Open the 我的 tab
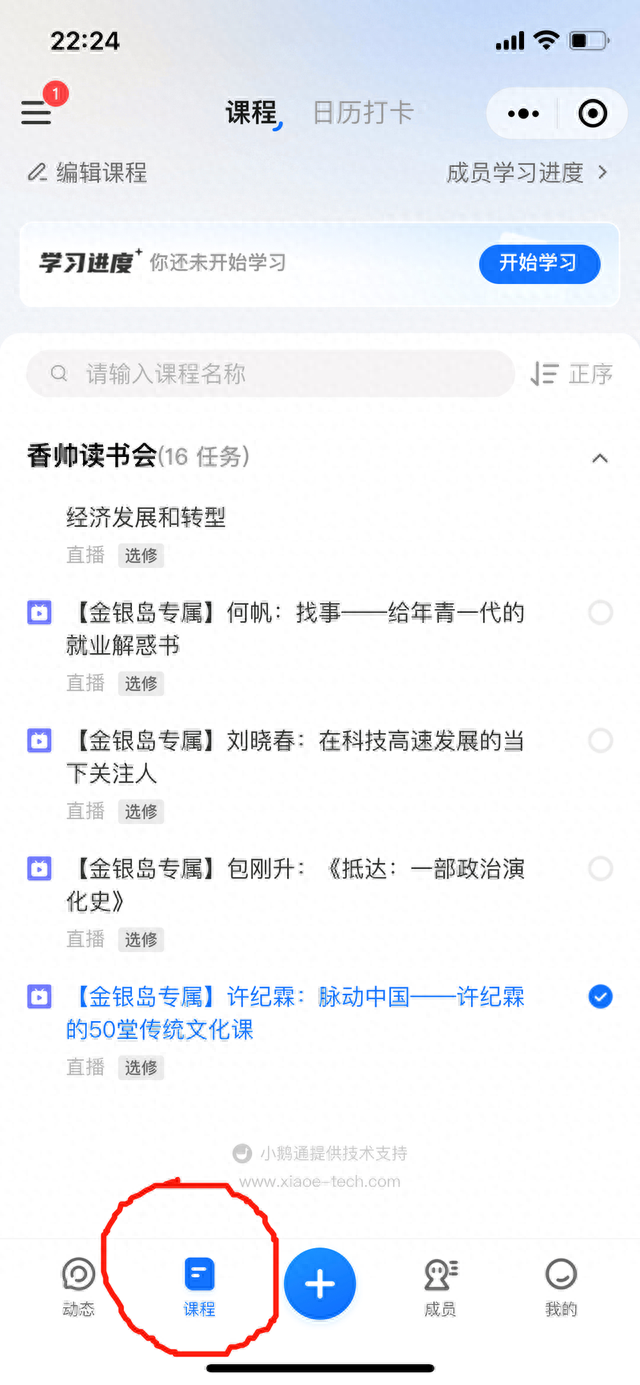Image resolution: width=640 pixels, height=1385 pixels. point(561,1287)
